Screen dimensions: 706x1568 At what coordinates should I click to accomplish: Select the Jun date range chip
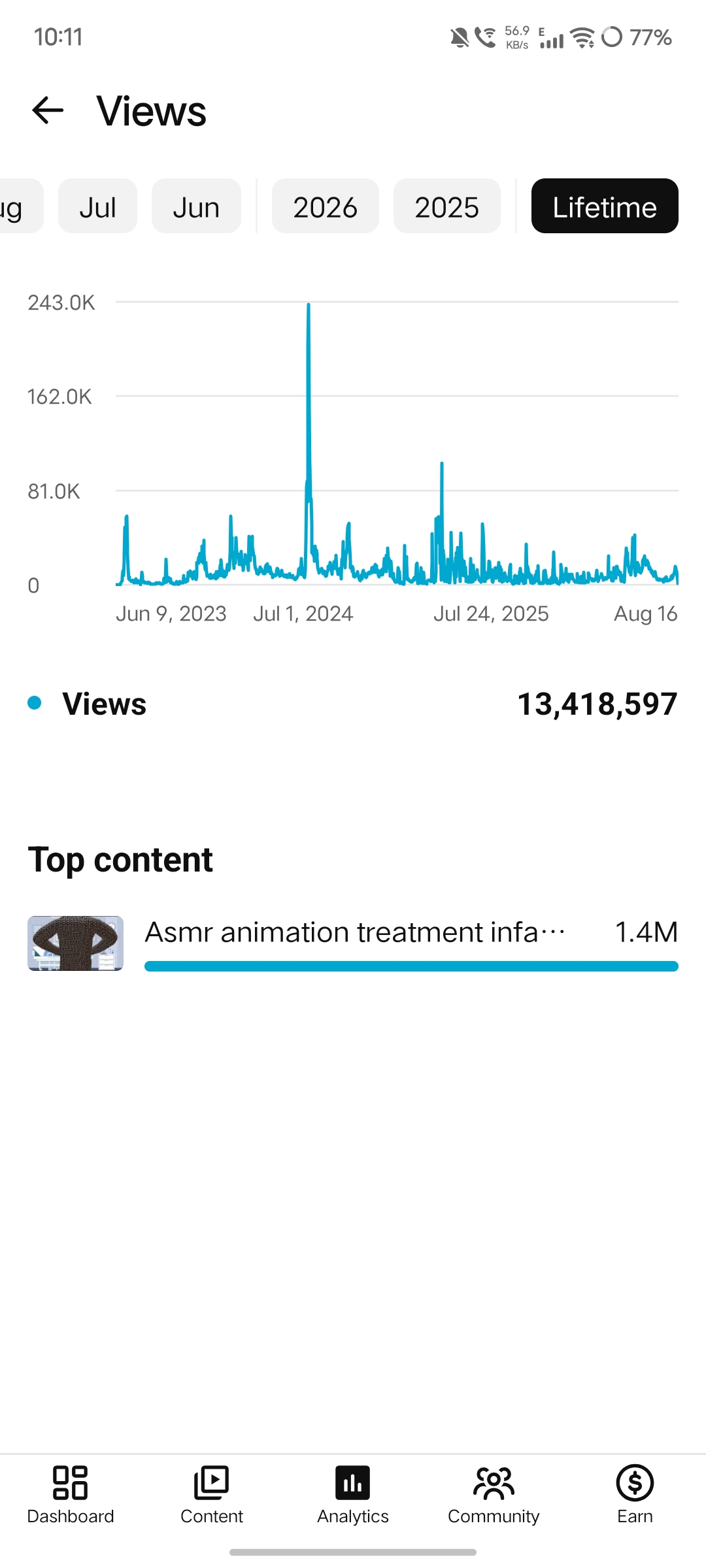(196, 206)
